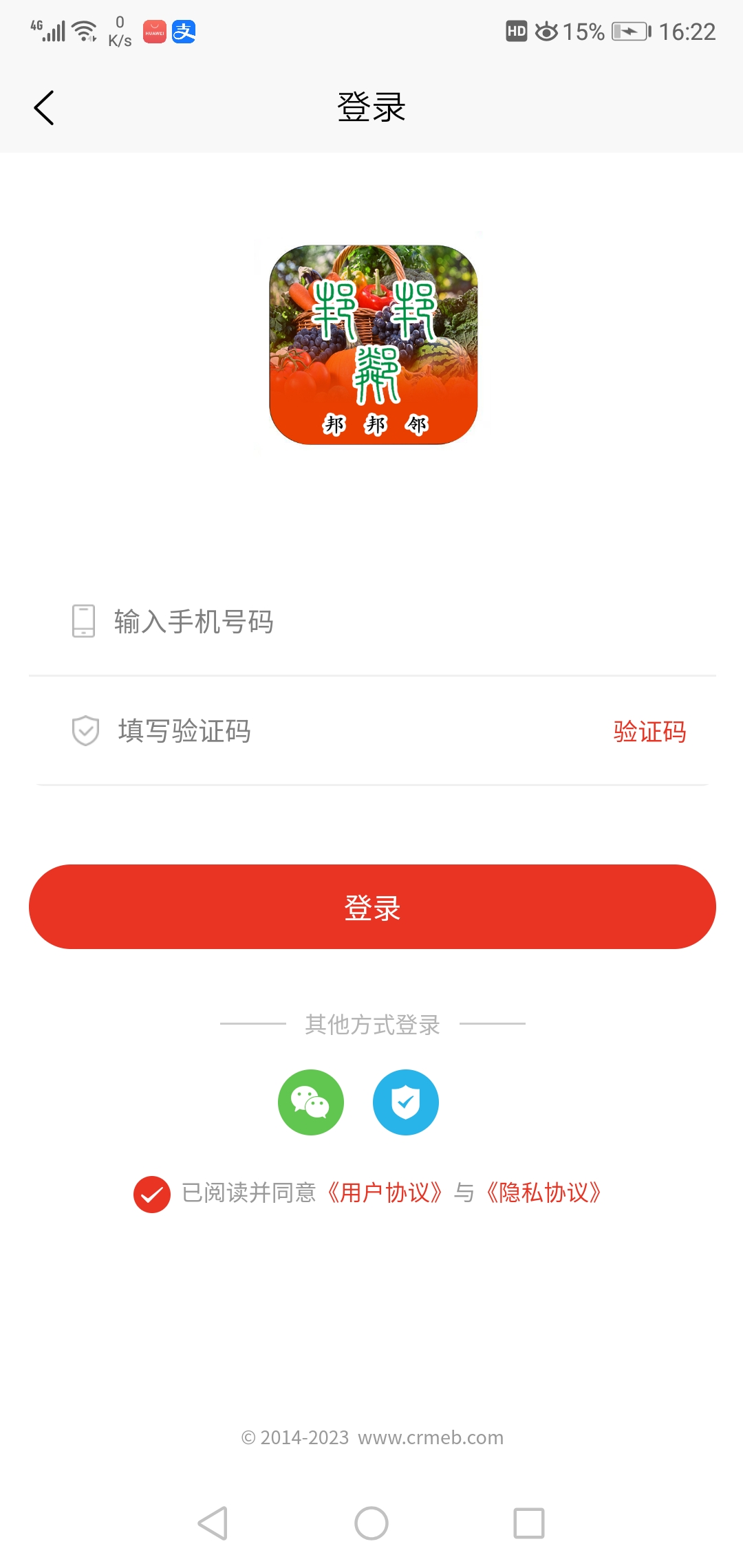Request a code with the red 验证码 button

point(649,731)
